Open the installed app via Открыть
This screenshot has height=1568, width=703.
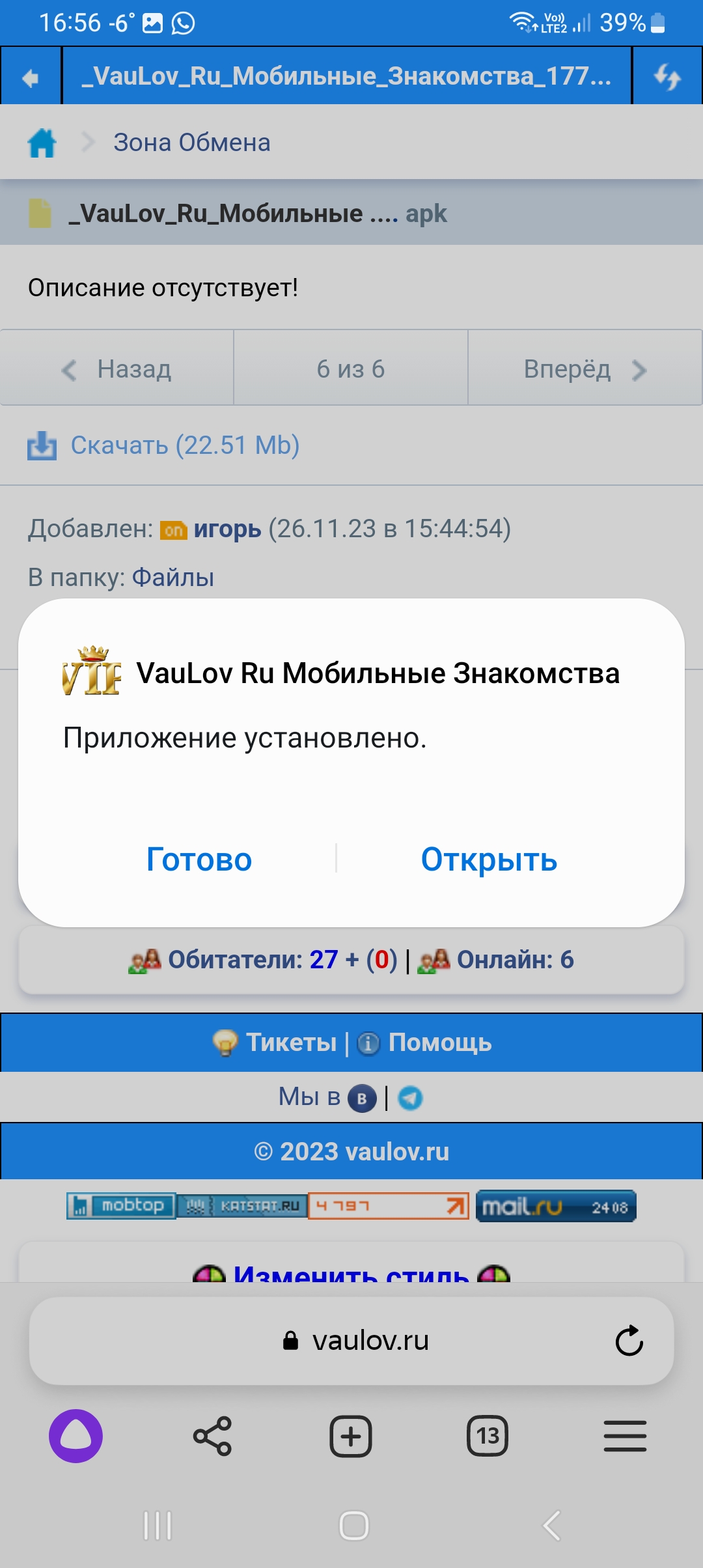pyautogui.click(x=489, y=859)
